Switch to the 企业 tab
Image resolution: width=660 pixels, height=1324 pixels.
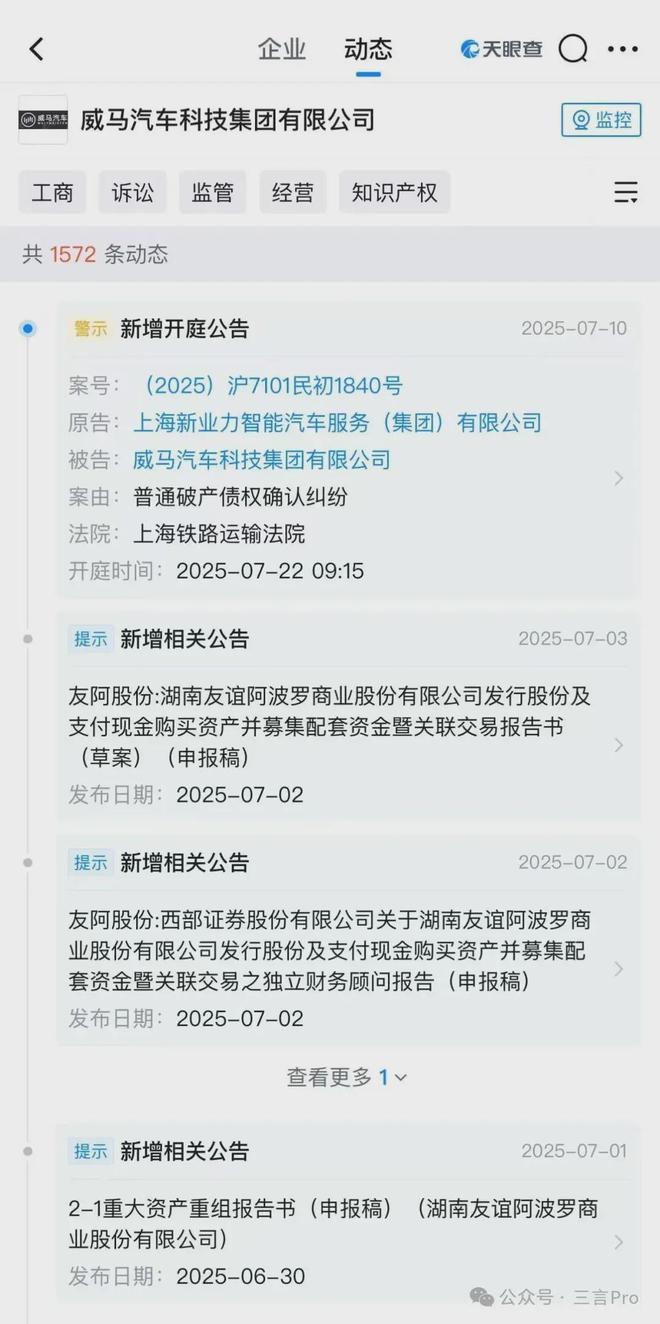281,49
